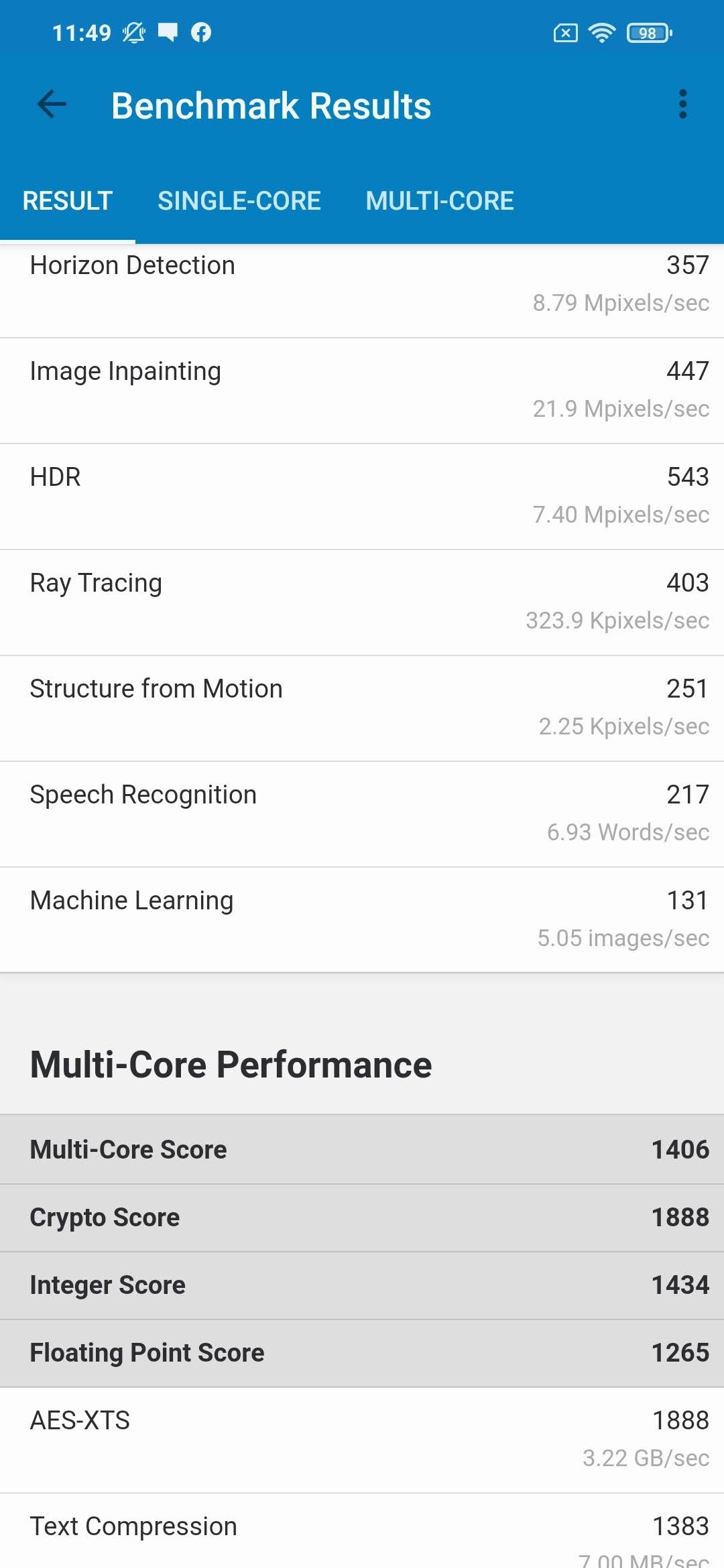The width and height of the screenshot is (724, 1568).
Task: Go back using the arrow
Action: tap(52, 105)
